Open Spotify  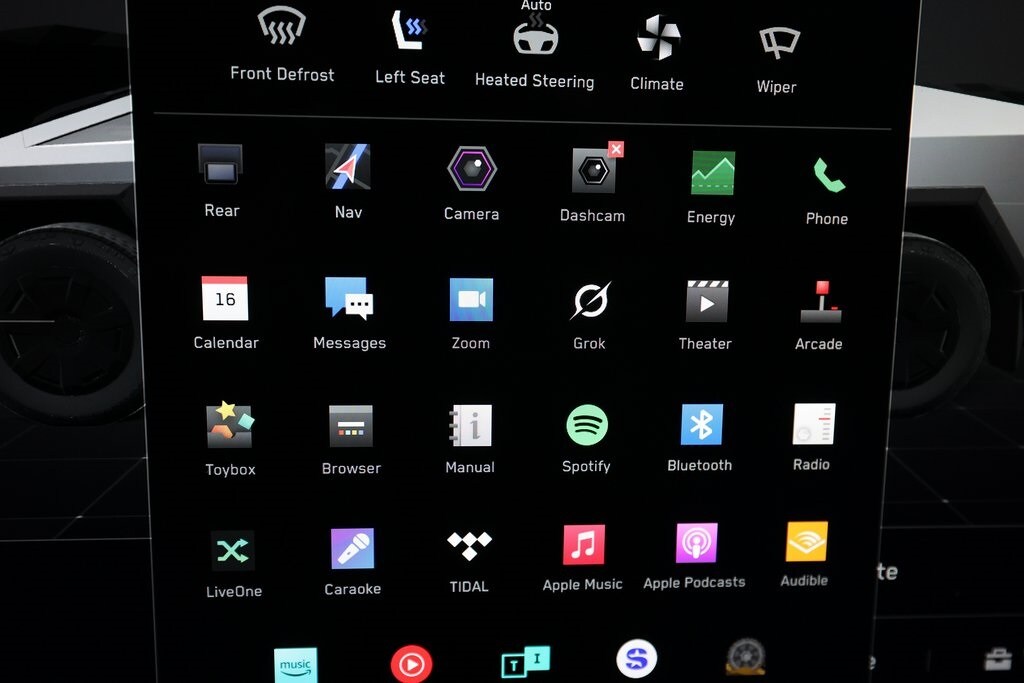coord(586,425)
